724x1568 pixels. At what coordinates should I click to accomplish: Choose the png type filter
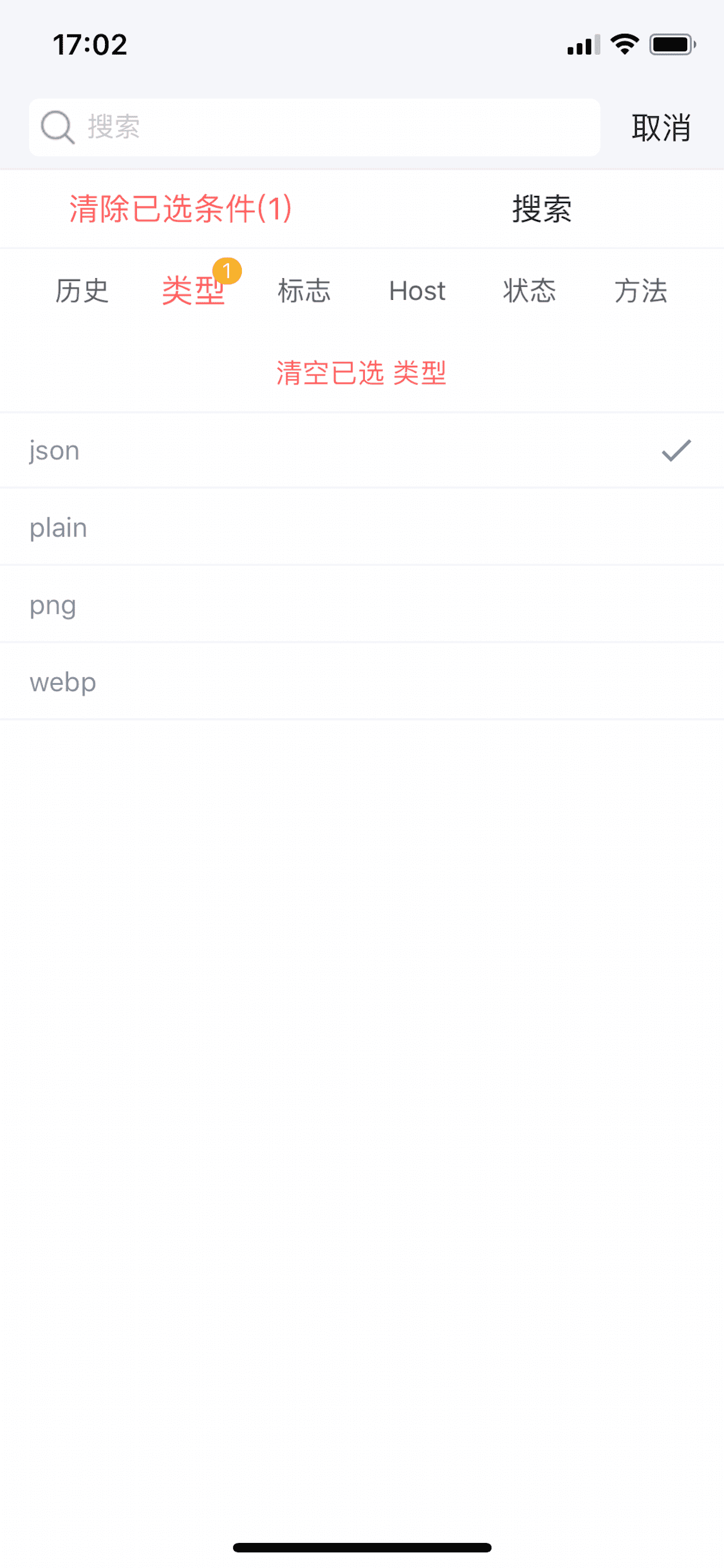(x=361, y=604)
